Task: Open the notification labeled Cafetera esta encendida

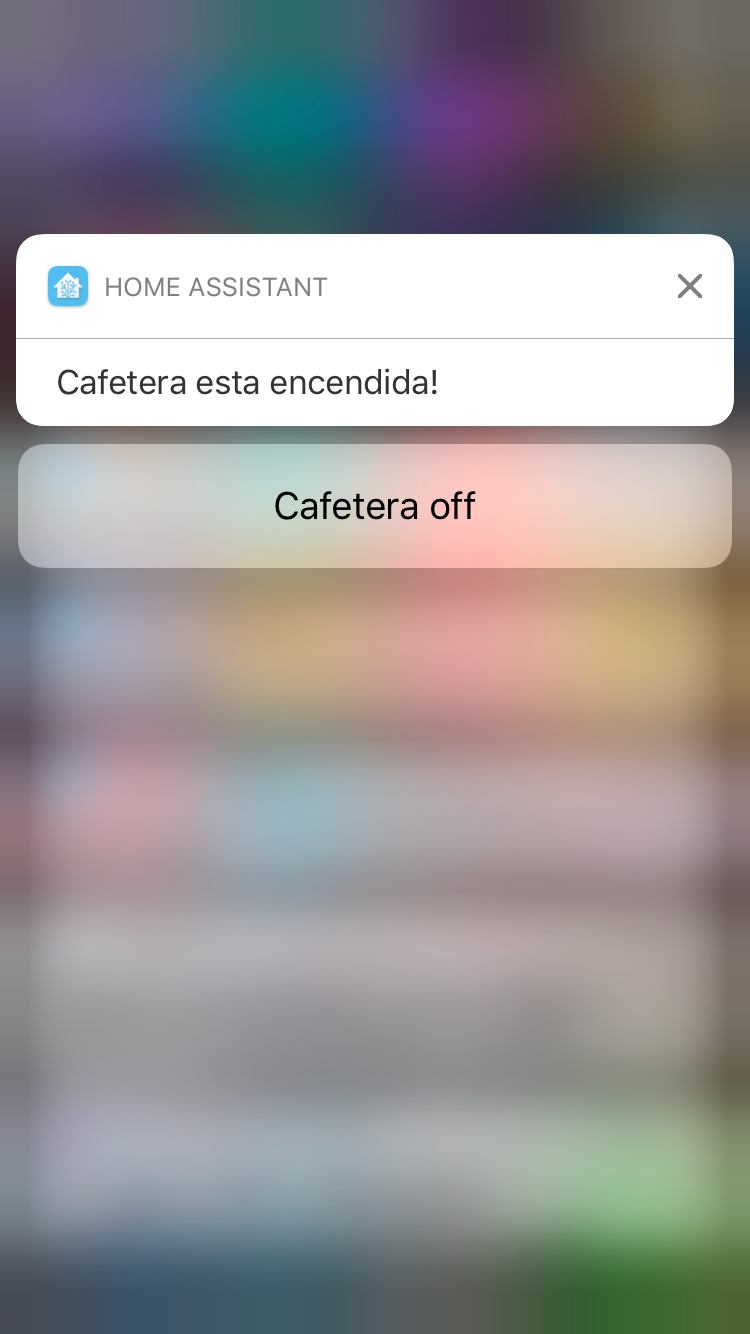Action: pos(247,382)
